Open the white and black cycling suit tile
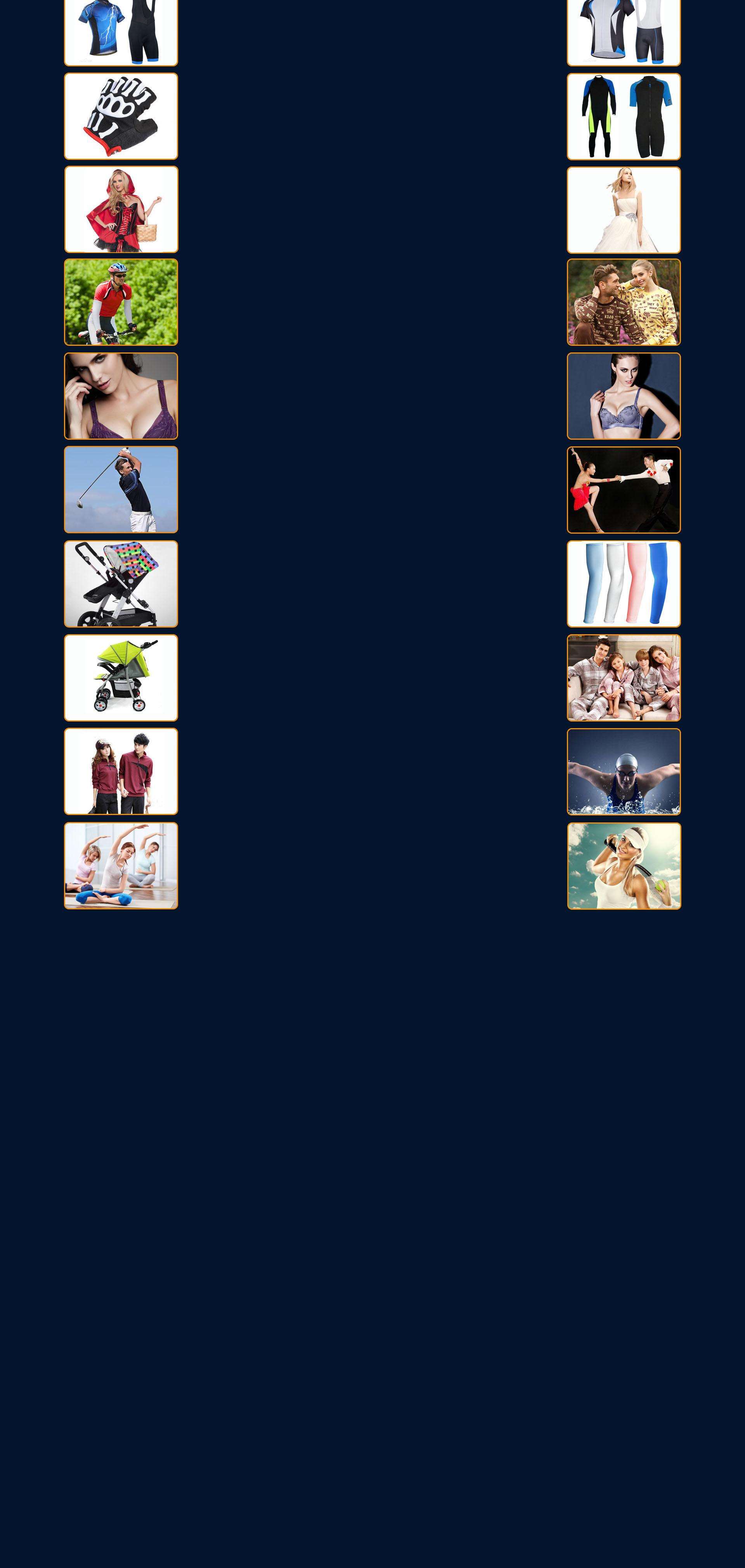Viewport: 745px width, 1568px height. [x=624, y=32]
